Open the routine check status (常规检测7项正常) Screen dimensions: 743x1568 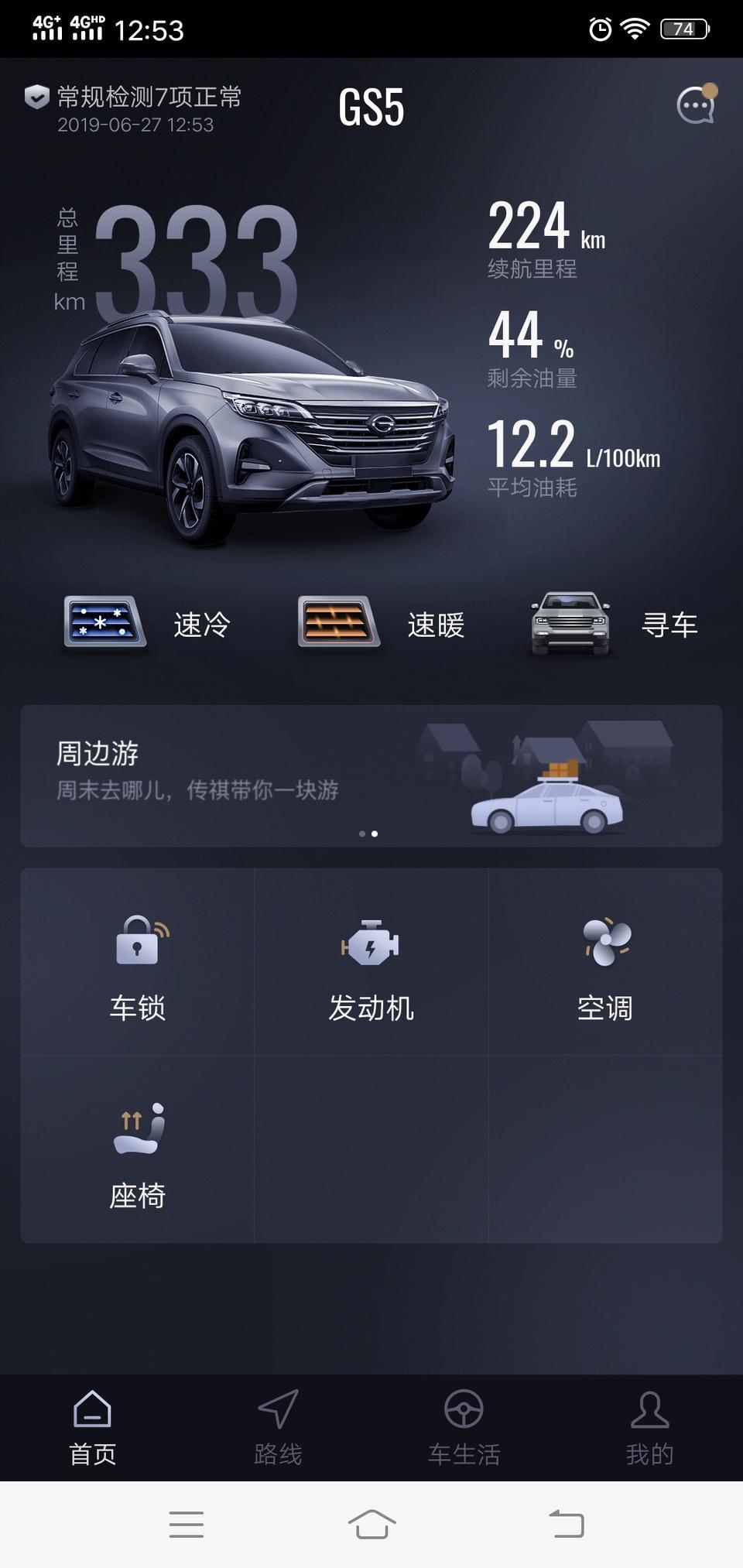click(134, 108)
